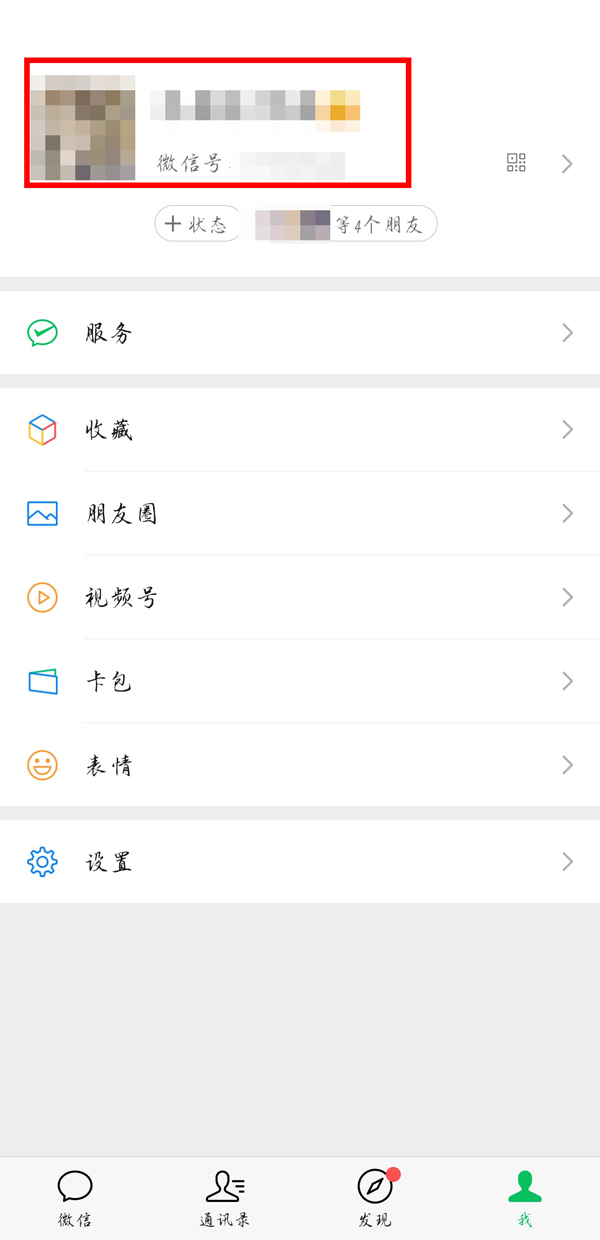Switch to the 通讯录 contacts tab
Image resolution: width=600 pixels, height=1240 pixels.
(225, 1198)
